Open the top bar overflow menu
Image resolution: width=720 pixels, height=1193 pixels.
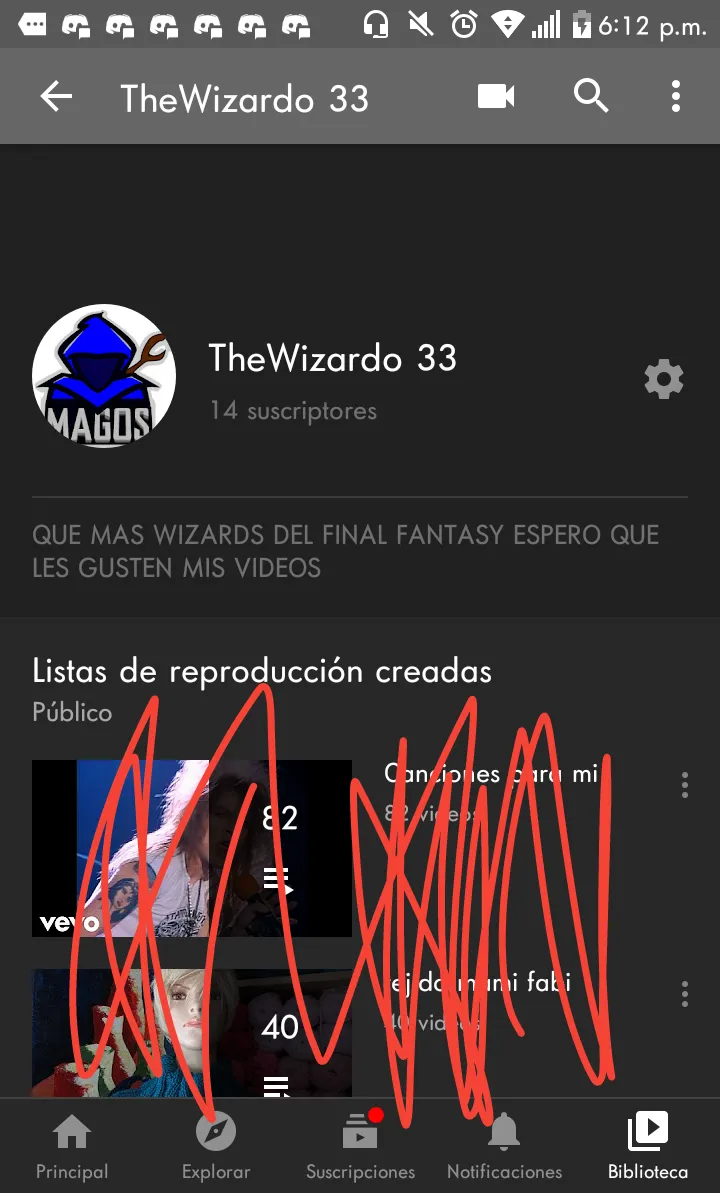pos(676,97)
